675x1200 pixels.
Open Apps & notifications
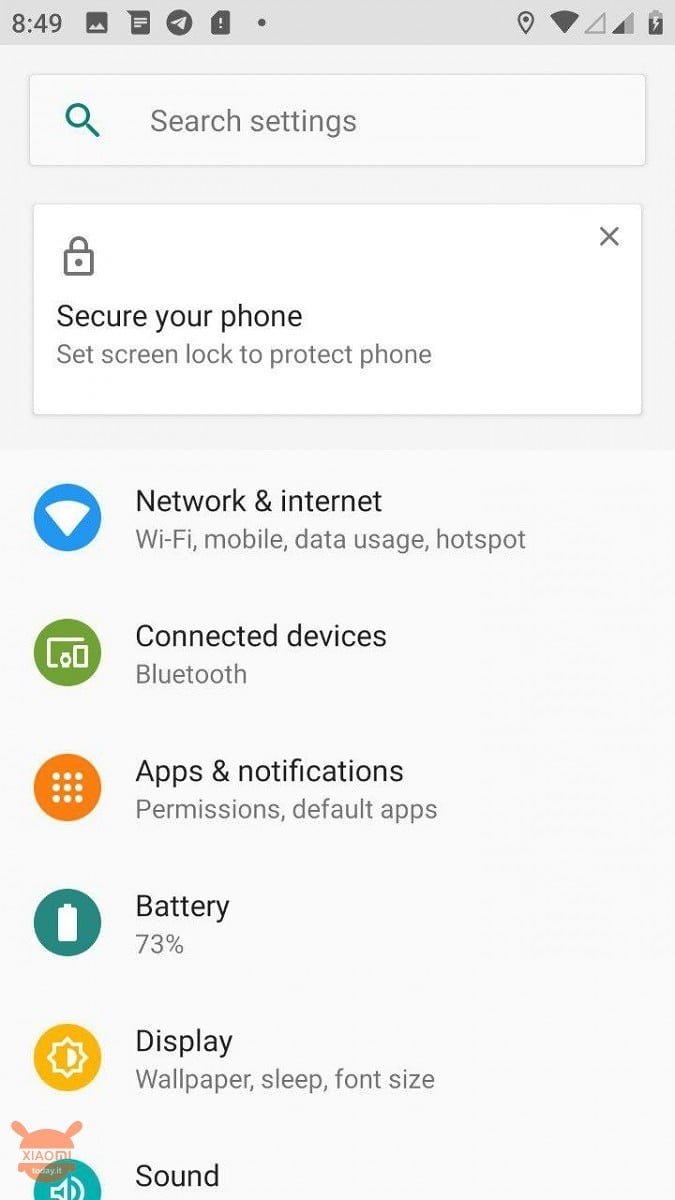click(337, 788)
